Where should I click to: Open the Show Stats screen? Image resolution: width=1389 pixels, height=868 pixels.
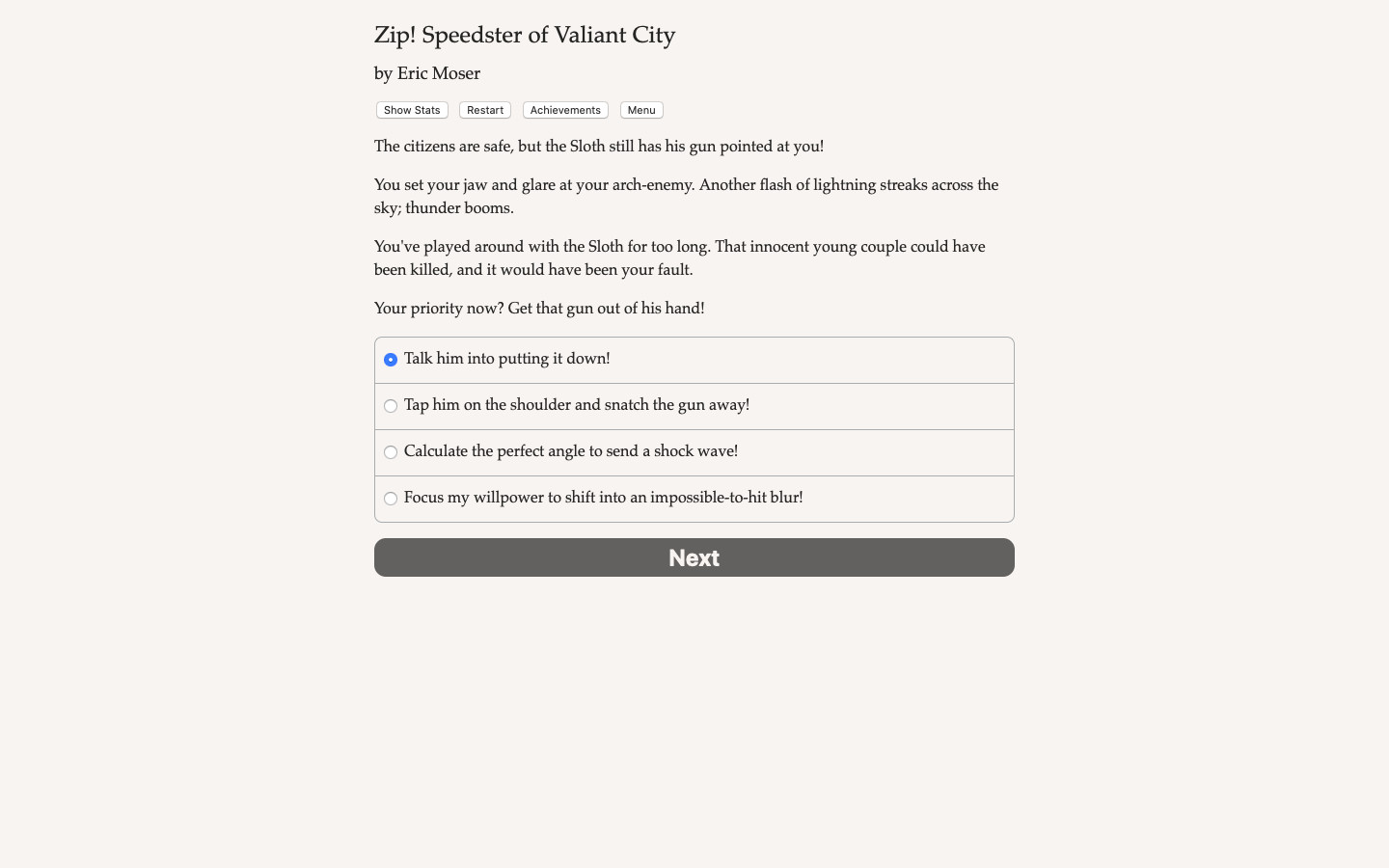[x=412, y=110]
